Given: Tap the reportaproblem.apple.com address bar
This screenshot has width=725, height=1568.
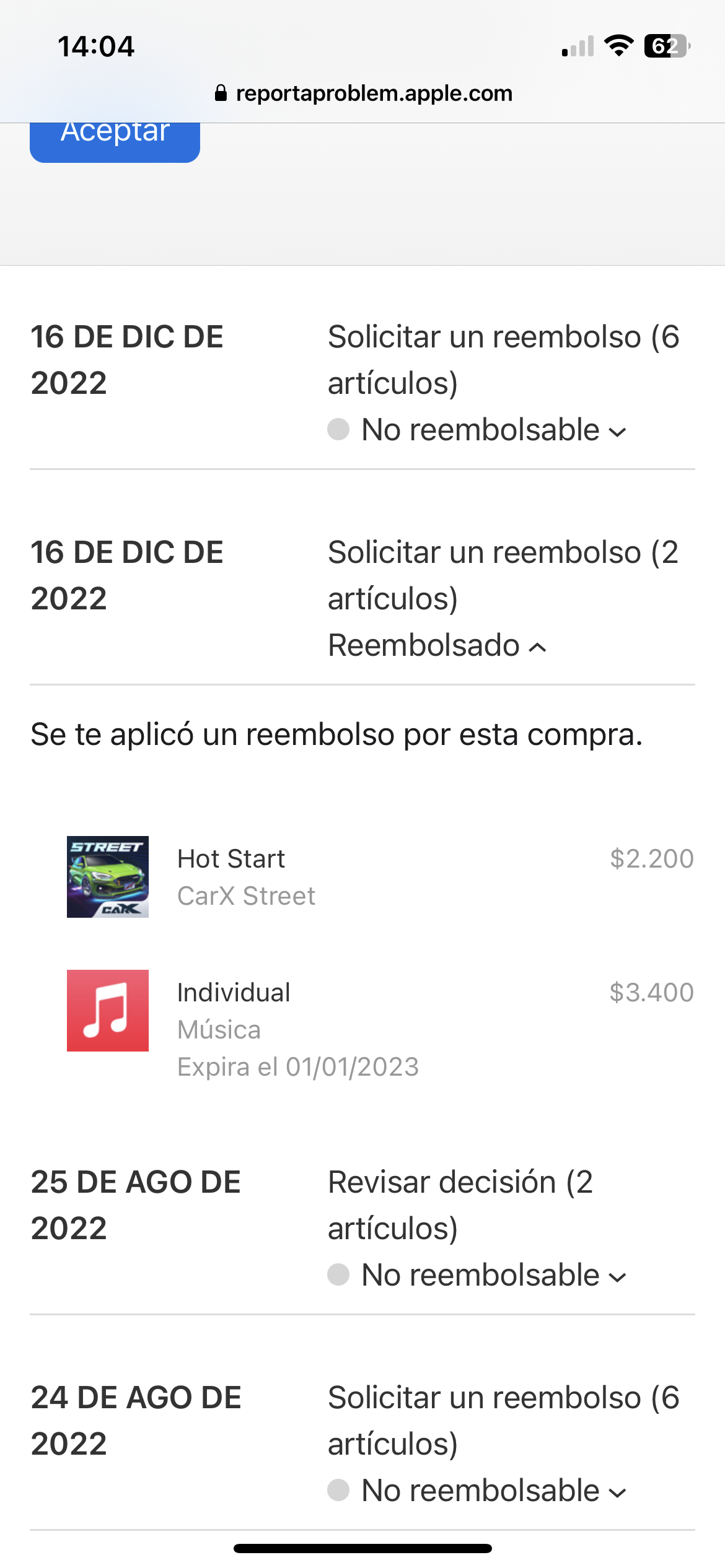Looking at the screenshot, I should [363, 94].
